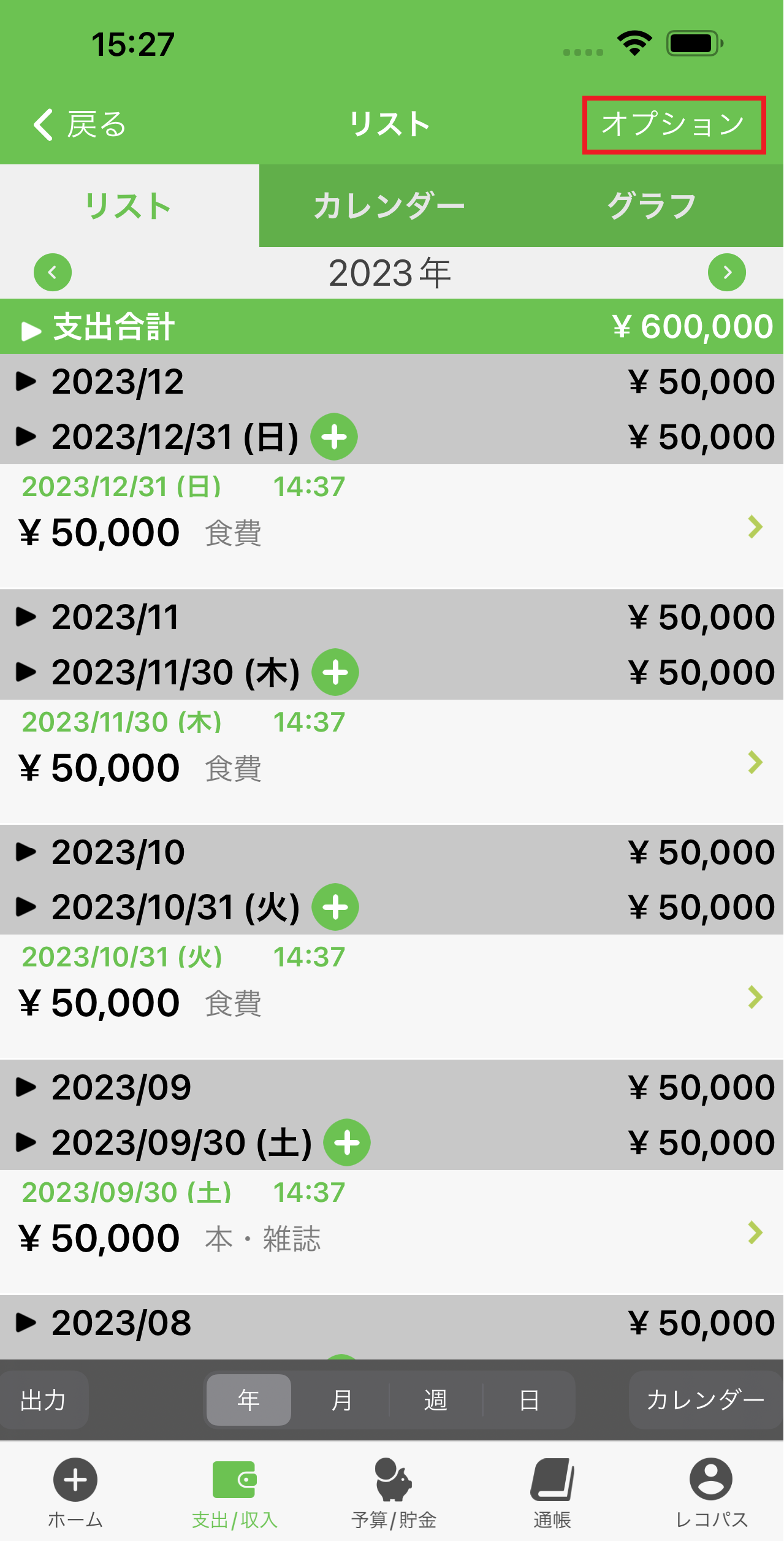Add an entry on 2023/10/31

click(x=335, y=907)
